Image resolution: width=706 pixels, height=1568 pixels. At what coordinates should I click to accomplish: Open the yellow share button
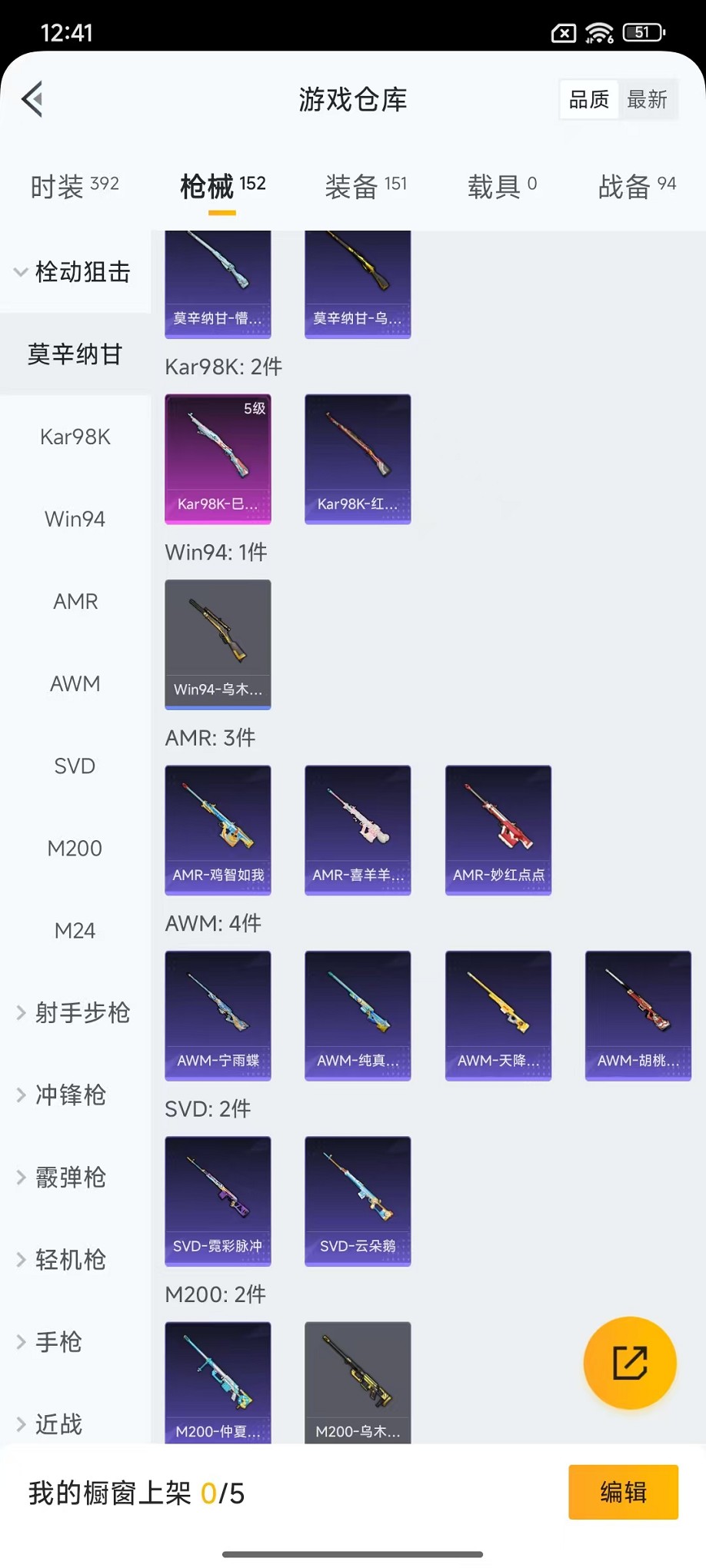(629, 1363)
